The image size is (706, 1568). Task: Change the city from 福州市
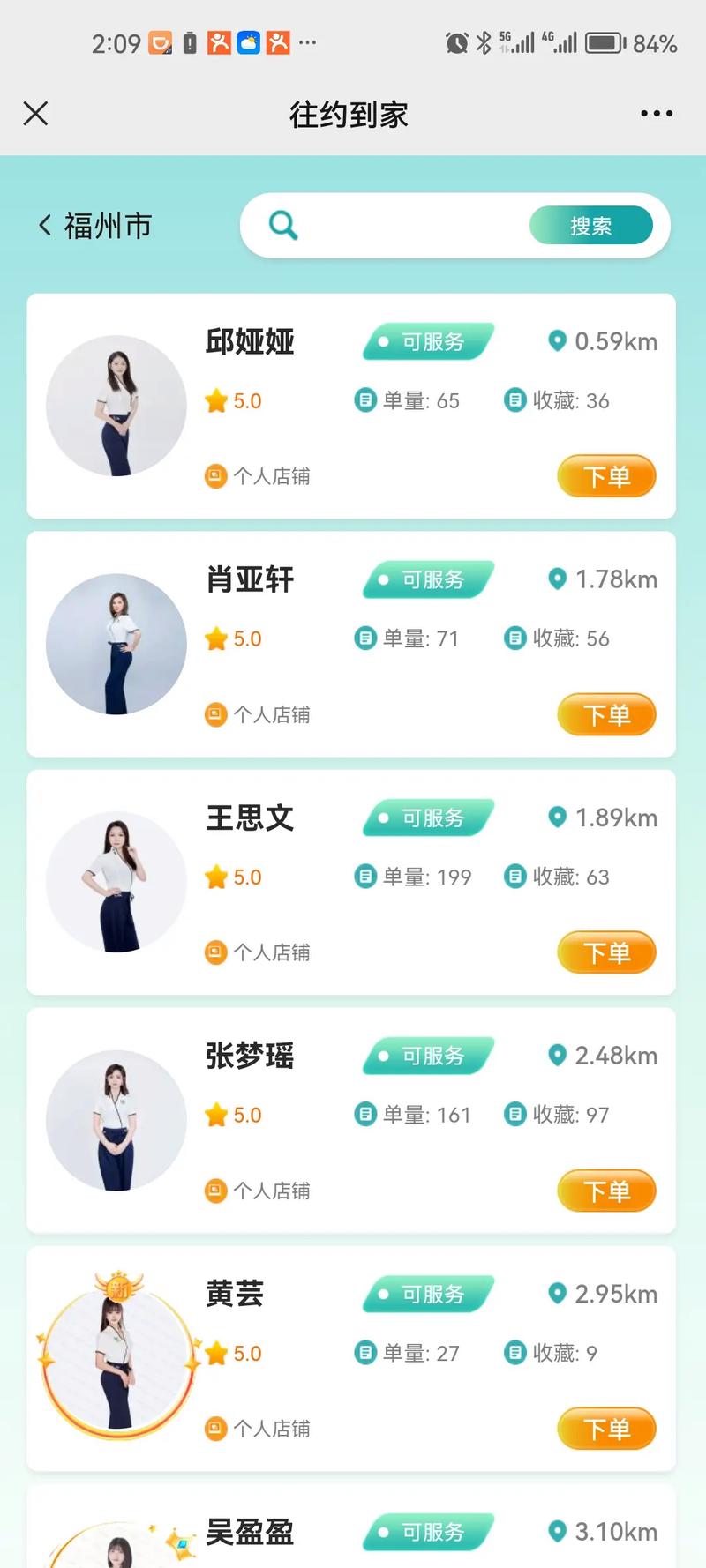[x=96, y=226]
